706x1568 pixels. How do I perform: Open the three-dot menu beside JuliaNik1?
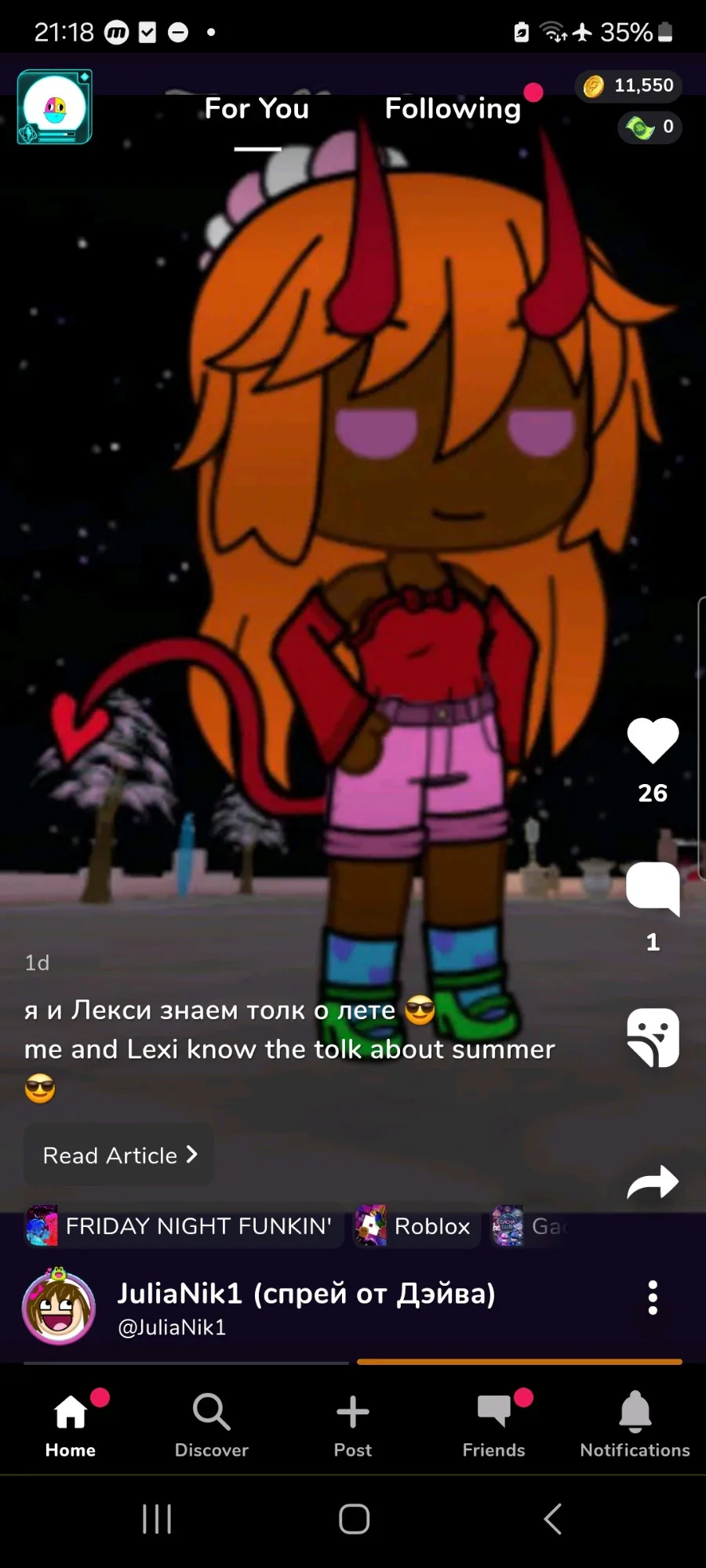coord(653,1298)
